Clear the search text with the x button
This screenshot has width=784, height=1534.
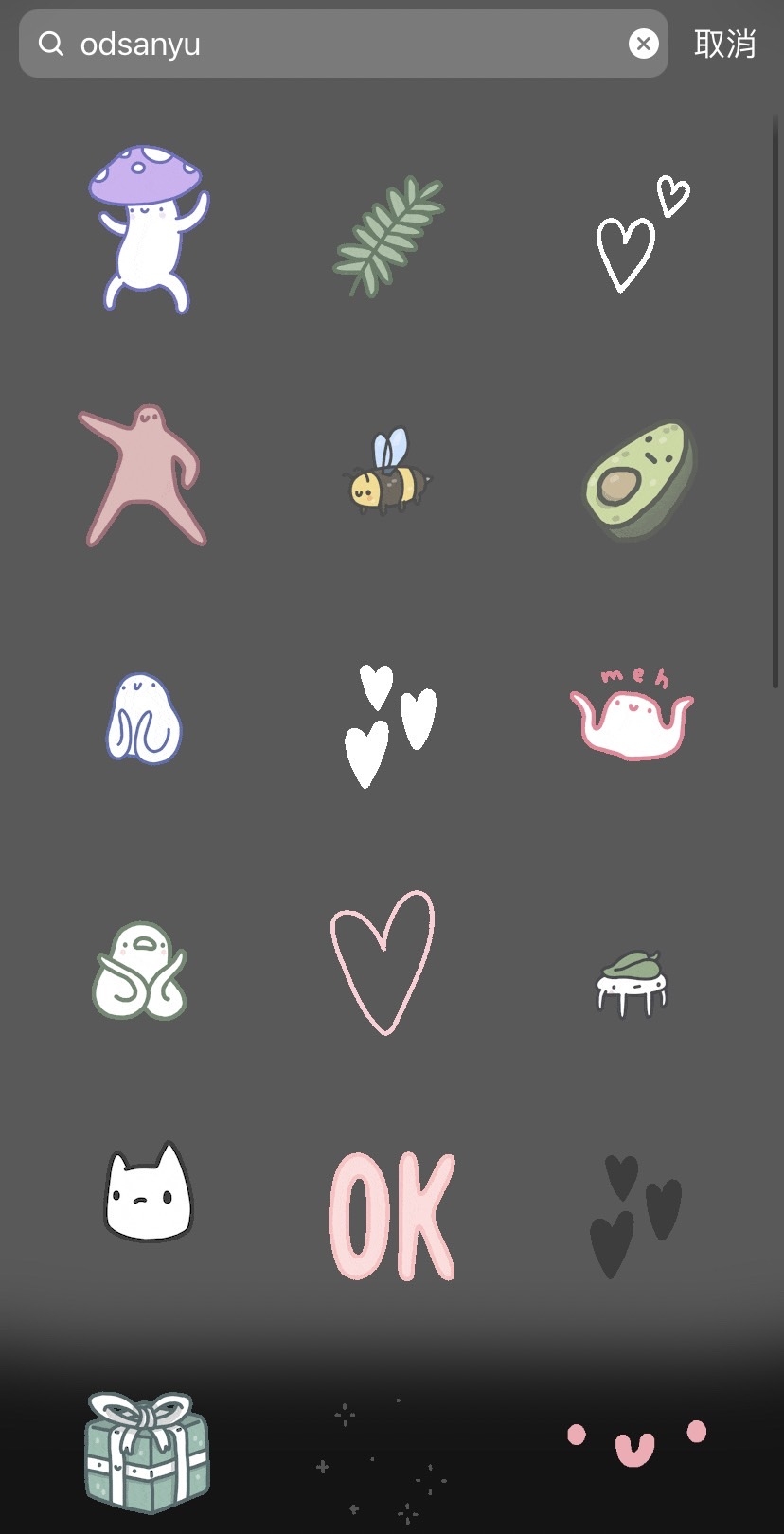pos(644,43)
